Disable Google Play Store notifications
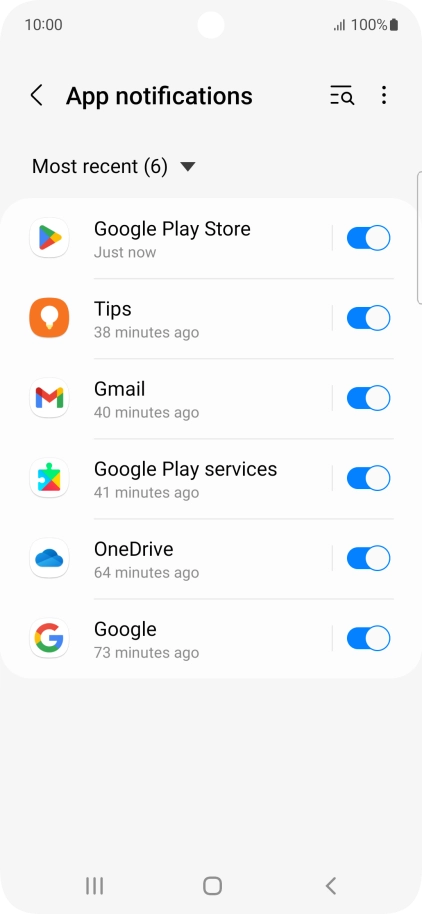The image size is (422, 914). tap(368, 238)
